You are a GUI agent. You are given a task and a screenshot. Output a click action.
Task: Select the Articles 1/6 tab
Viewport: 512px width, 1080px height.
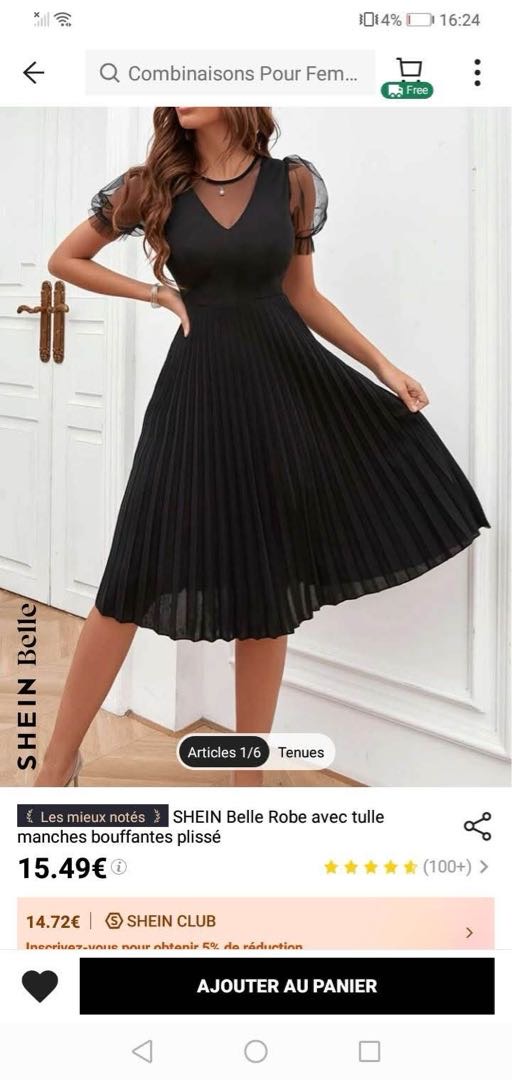pos(224,752)
